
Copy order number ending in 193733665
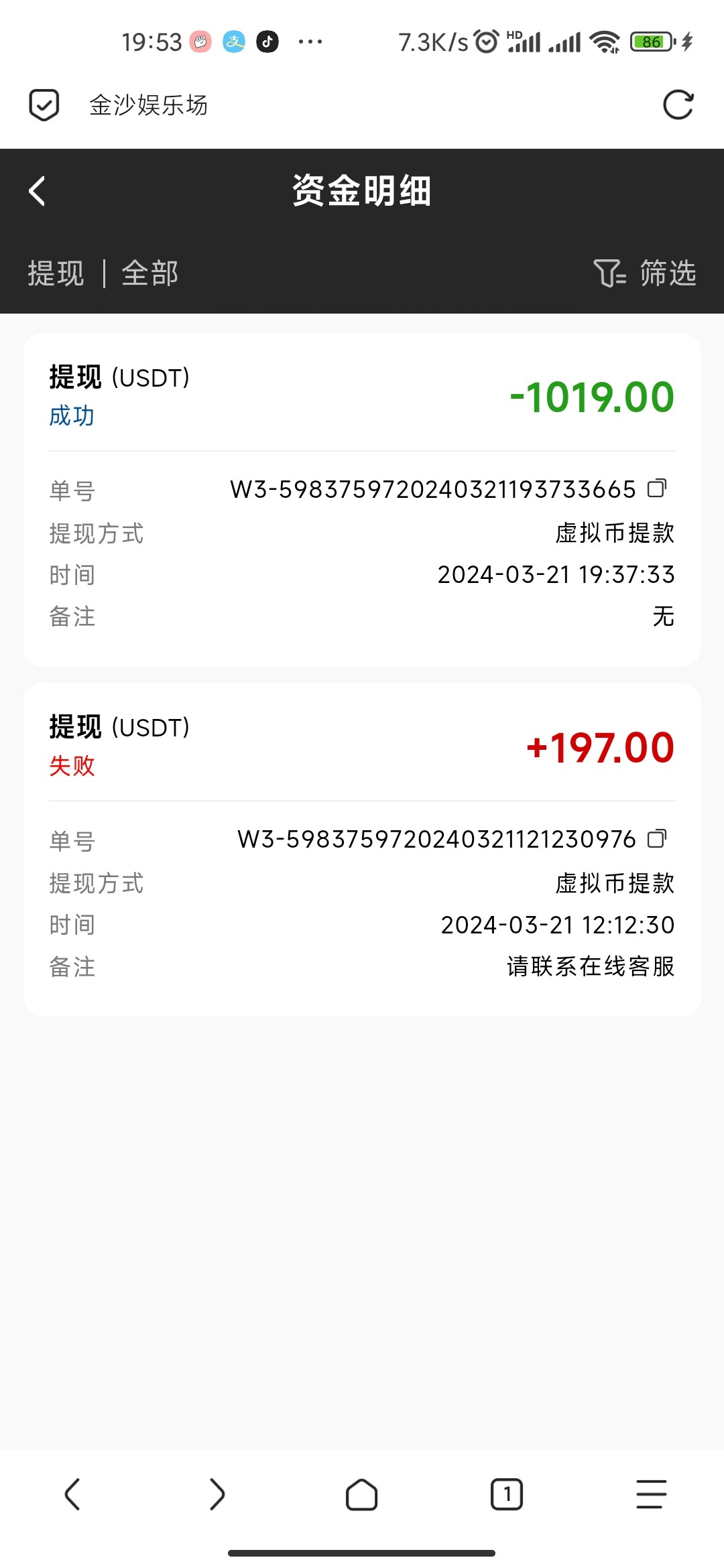click(x=657, y=488)
